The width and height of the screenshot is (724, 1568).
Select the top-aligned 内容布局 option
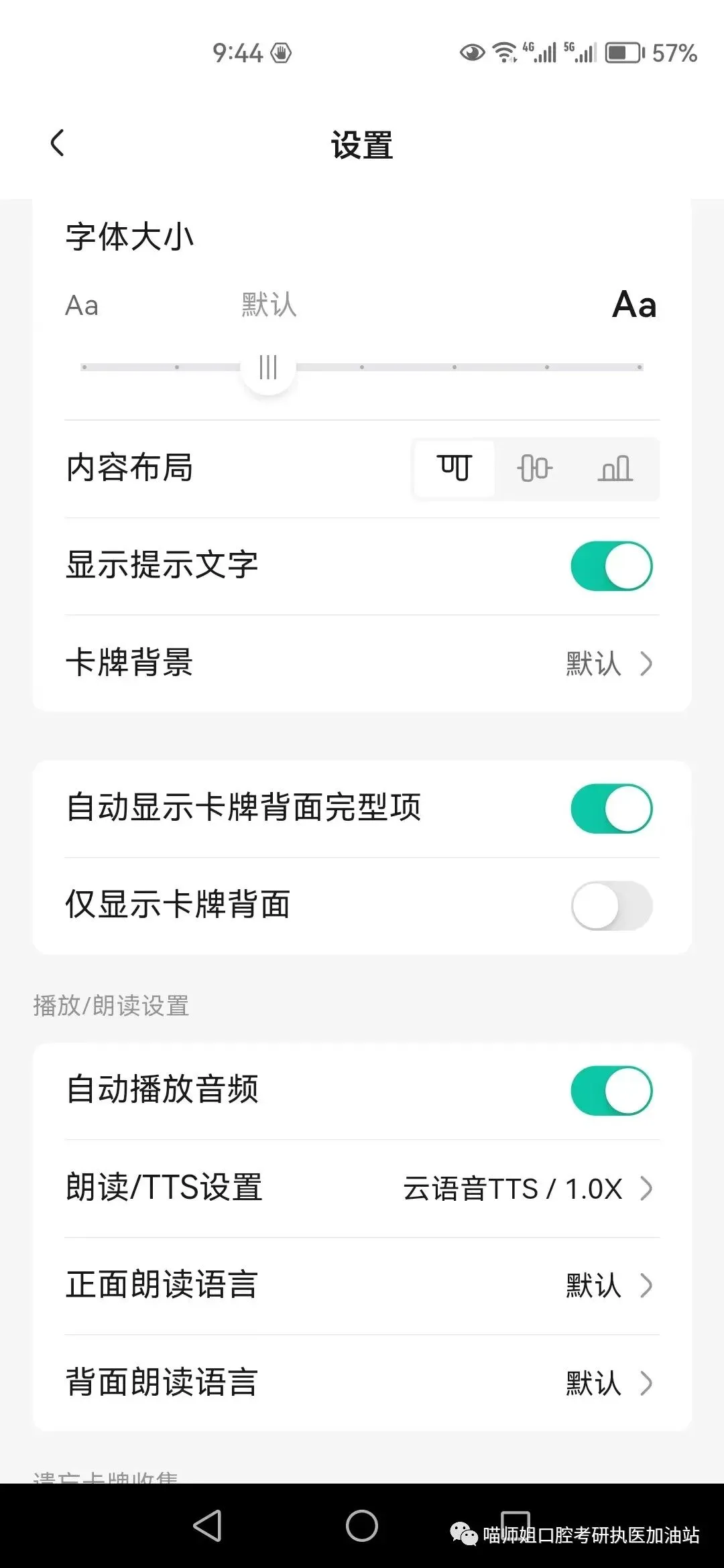coord(455,468)
